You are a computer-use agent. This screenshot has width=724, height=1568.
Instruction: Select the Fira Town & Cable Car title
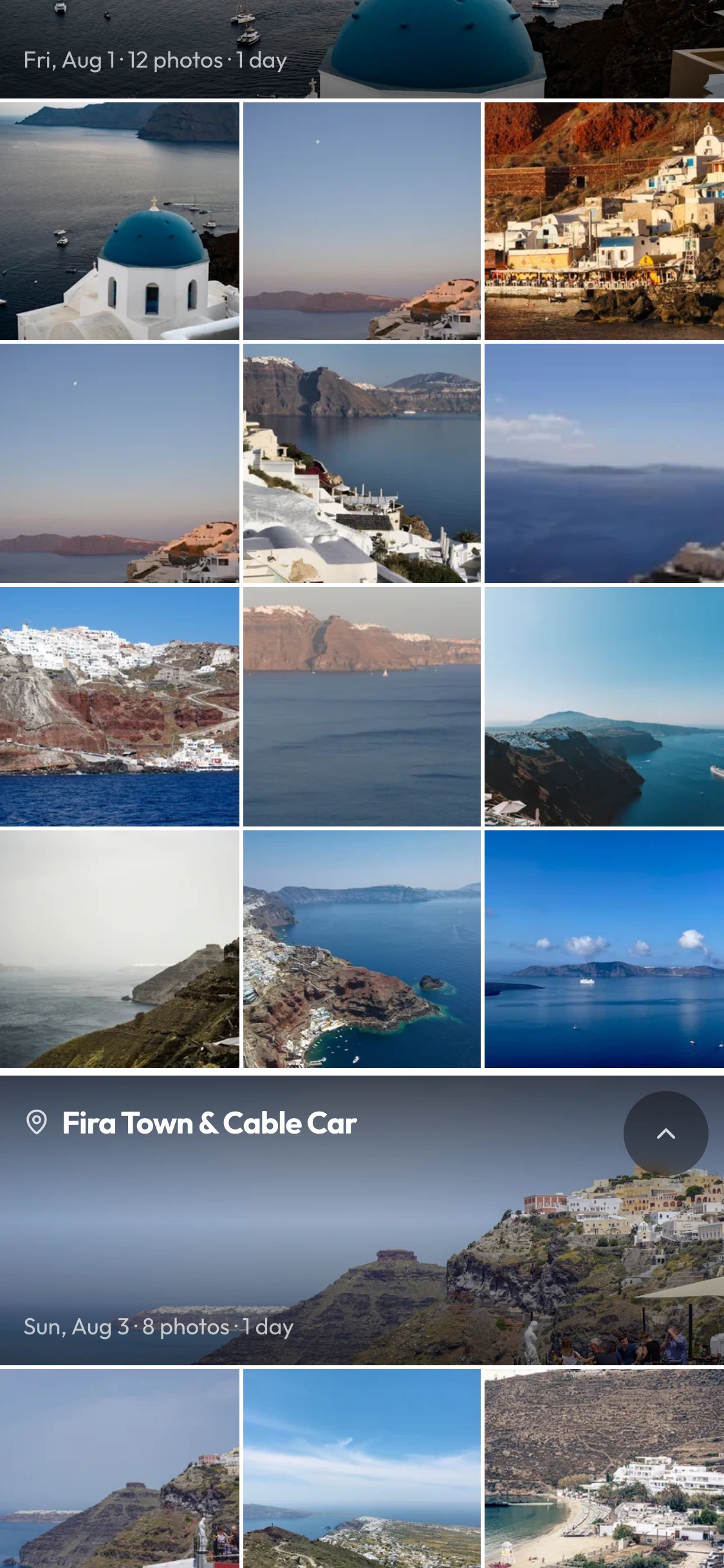click(209, 1123)
